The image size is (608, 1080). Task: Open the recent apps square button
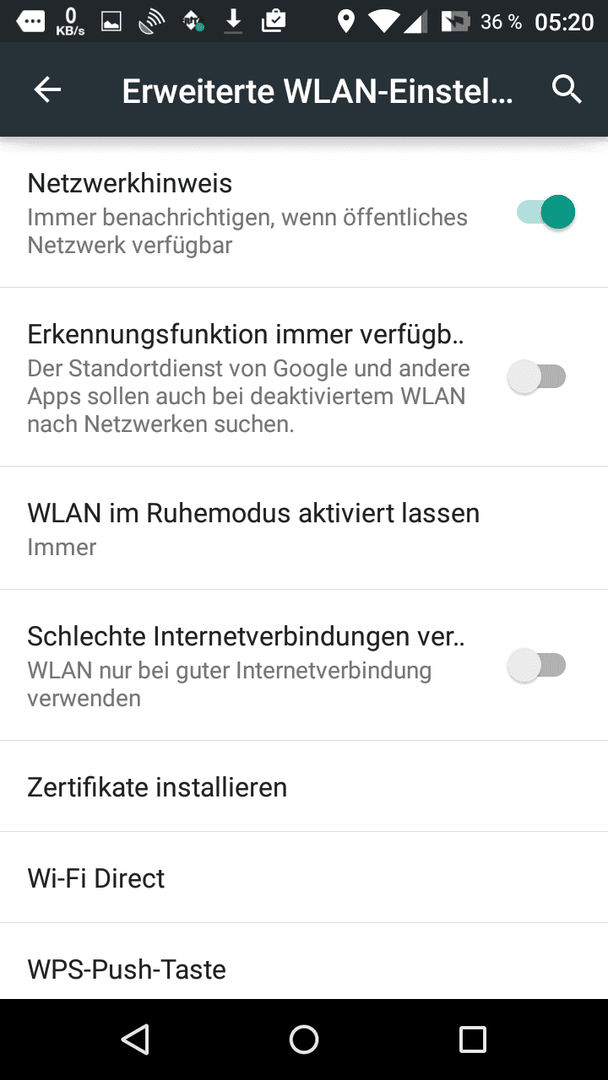[x=473, y=1039]
